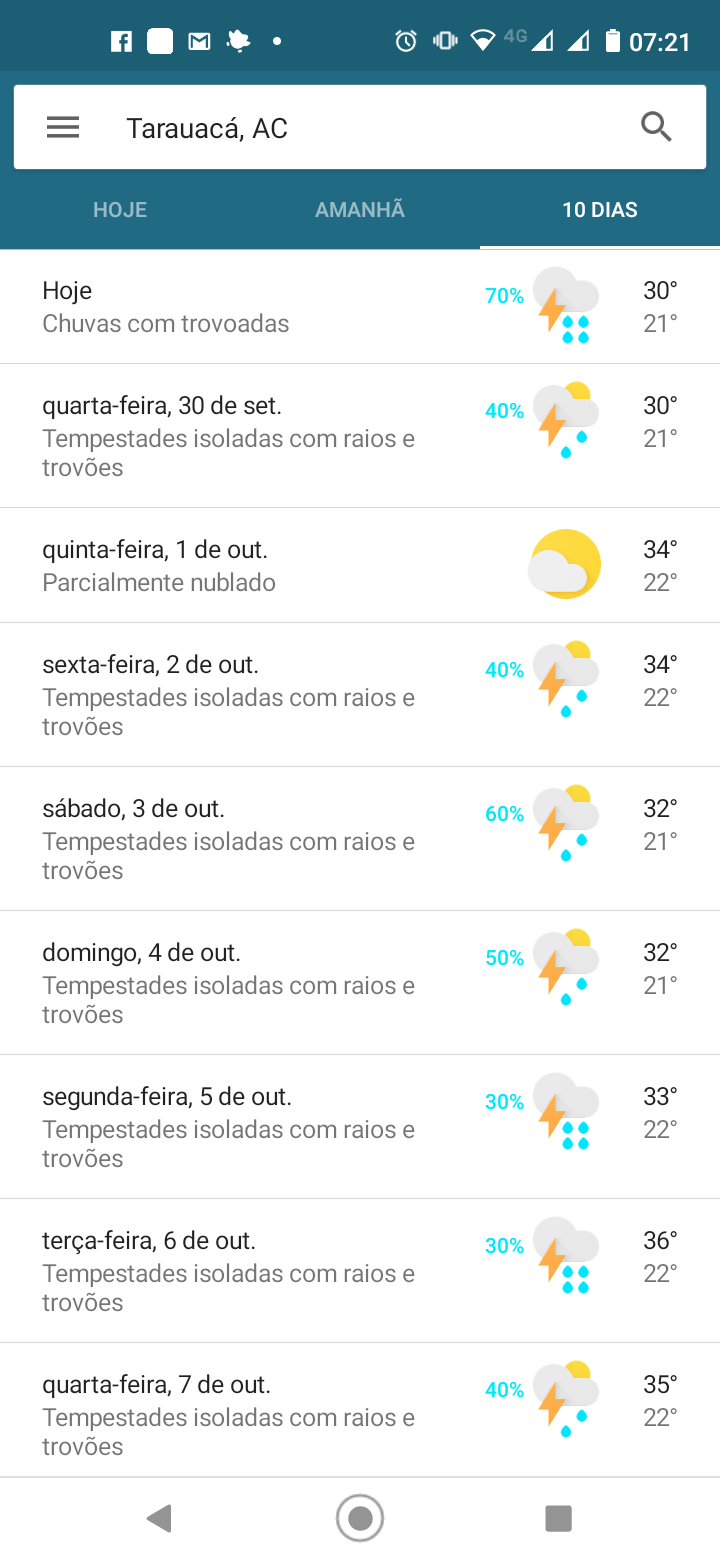The width and height of the screenshot is (720, 1560).
Task: Switch to the HOJE tab
Action: tap(120, 210)
